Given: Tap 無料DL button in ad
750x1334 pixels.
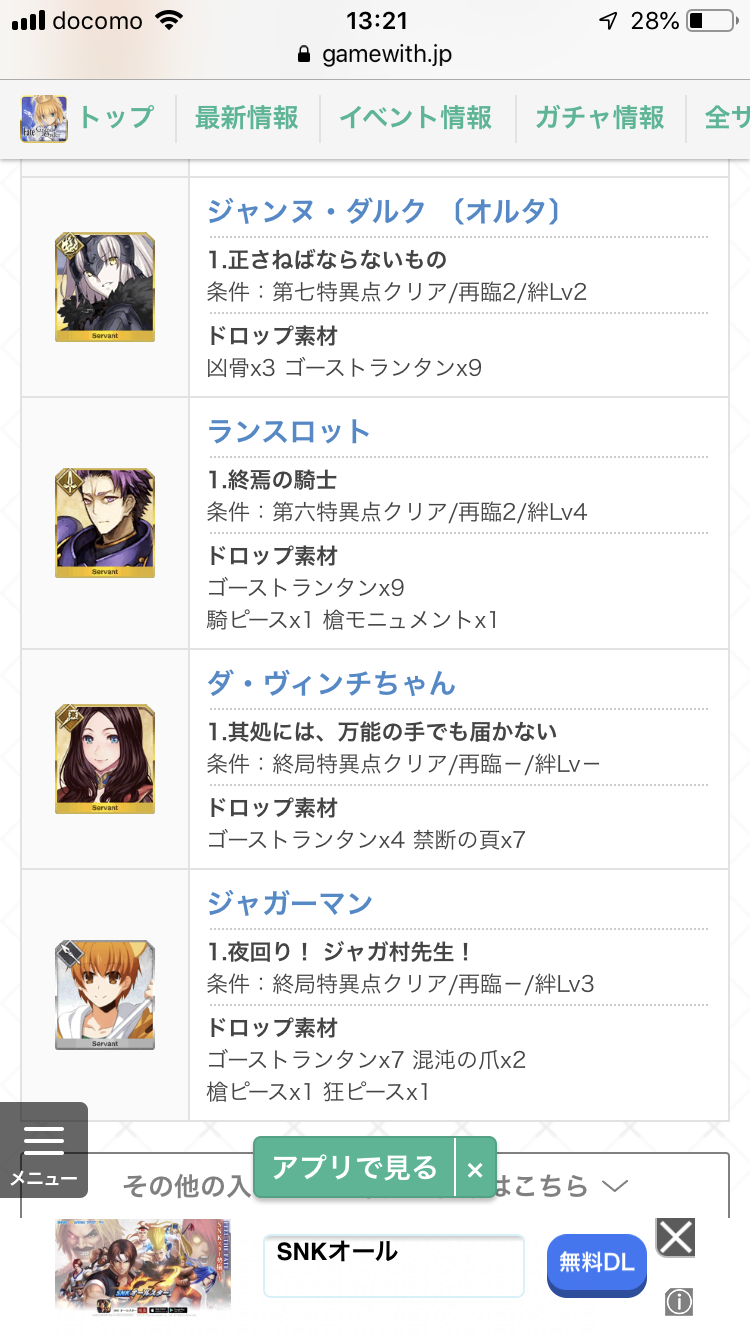Looking at the screenshot, I should (x=596, y=1263).
